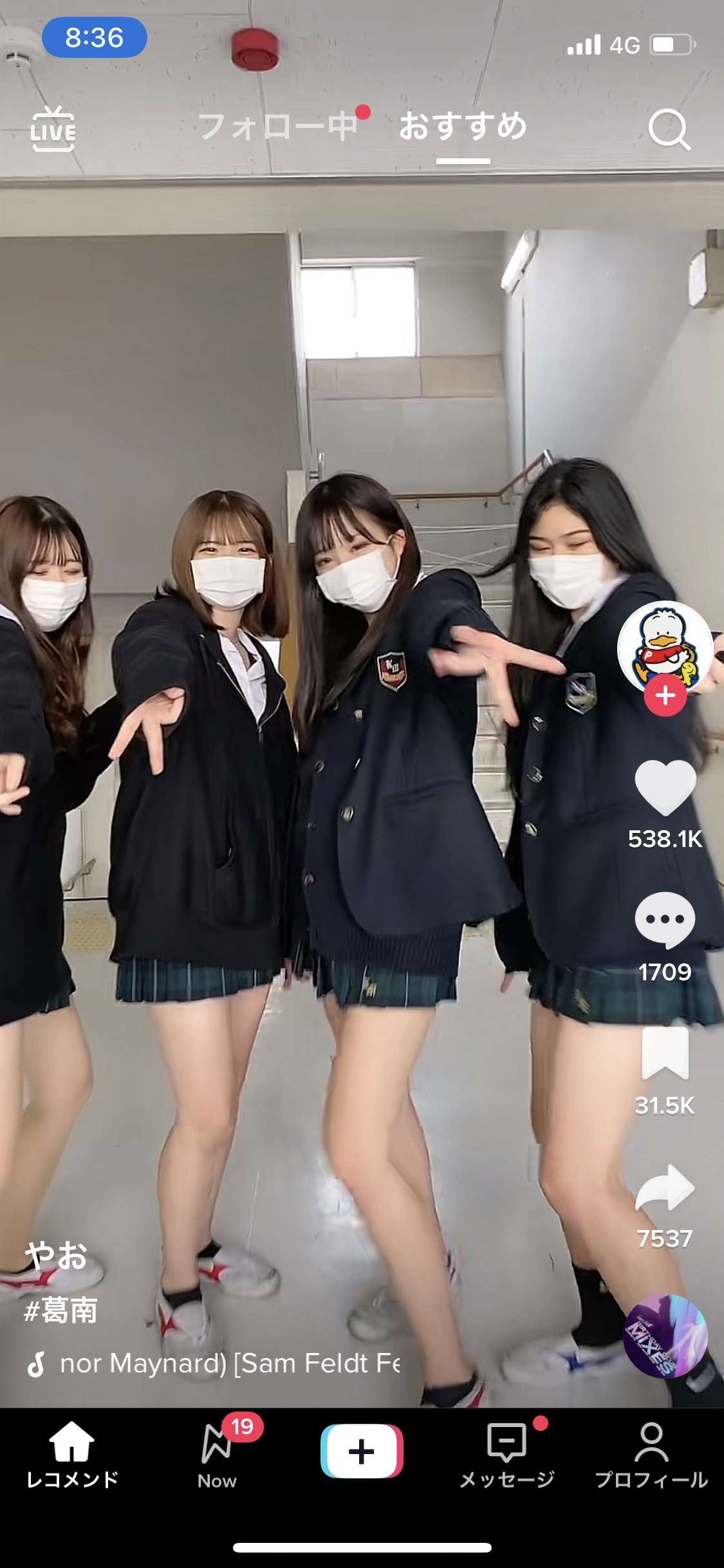Switch to the おすすめ tab
The height and width of the screenshot is (1568, 724).
click(x=463, y=126)
